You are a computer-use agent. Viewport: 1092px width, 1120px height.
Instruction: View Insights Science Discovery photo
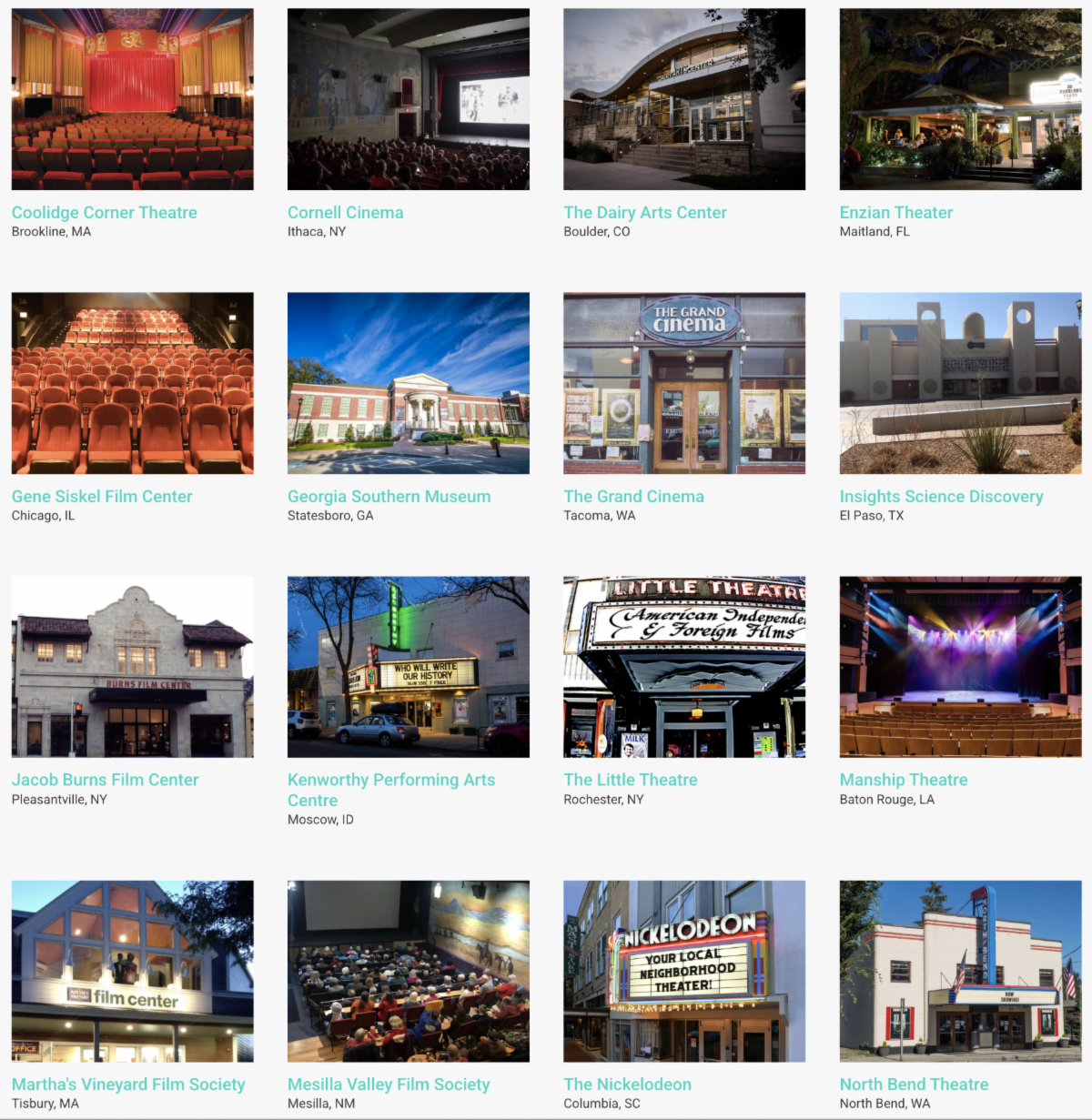(960, 383)
